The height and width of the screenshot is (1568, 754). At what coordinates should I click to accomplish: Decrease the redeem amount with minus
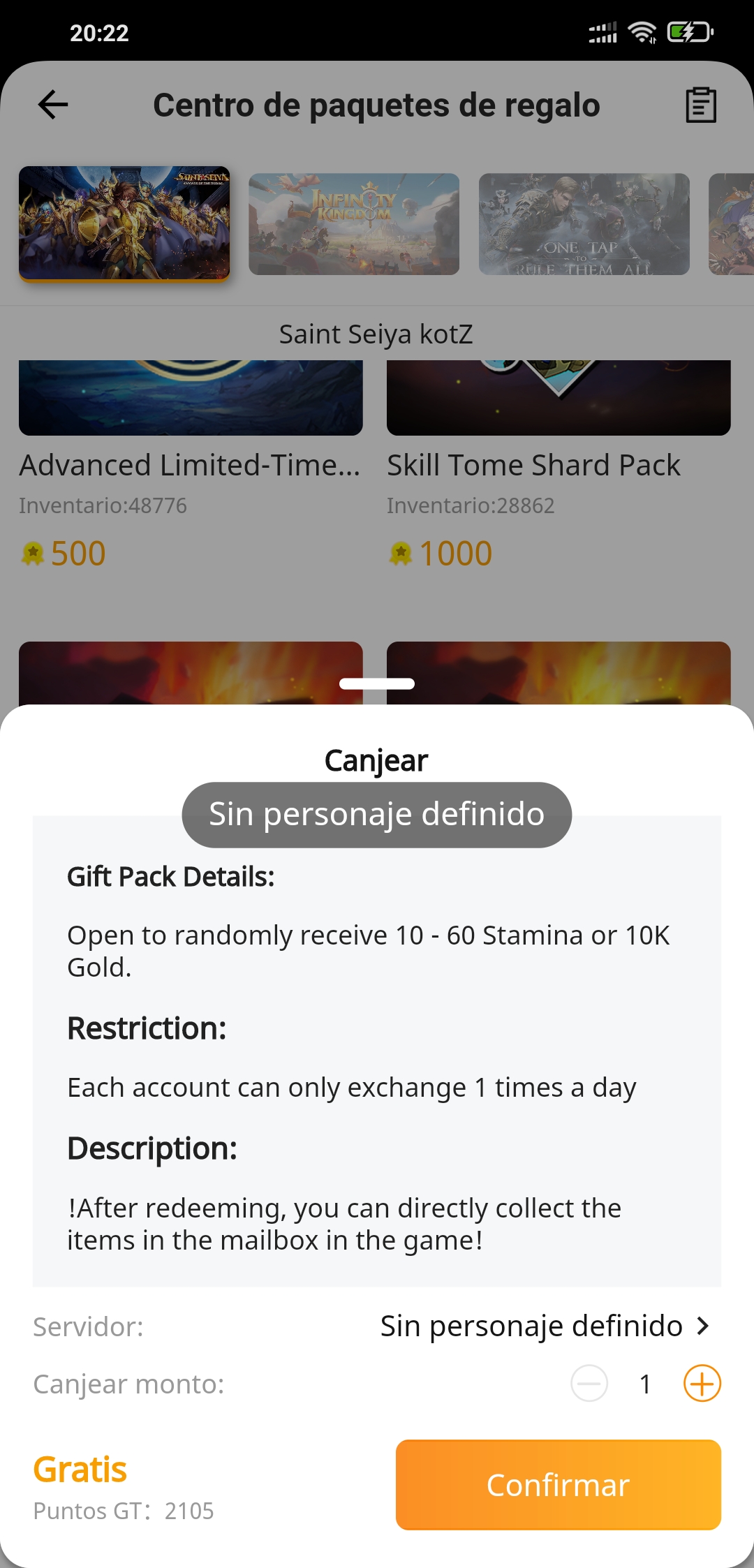click(x=589, y=1383)
